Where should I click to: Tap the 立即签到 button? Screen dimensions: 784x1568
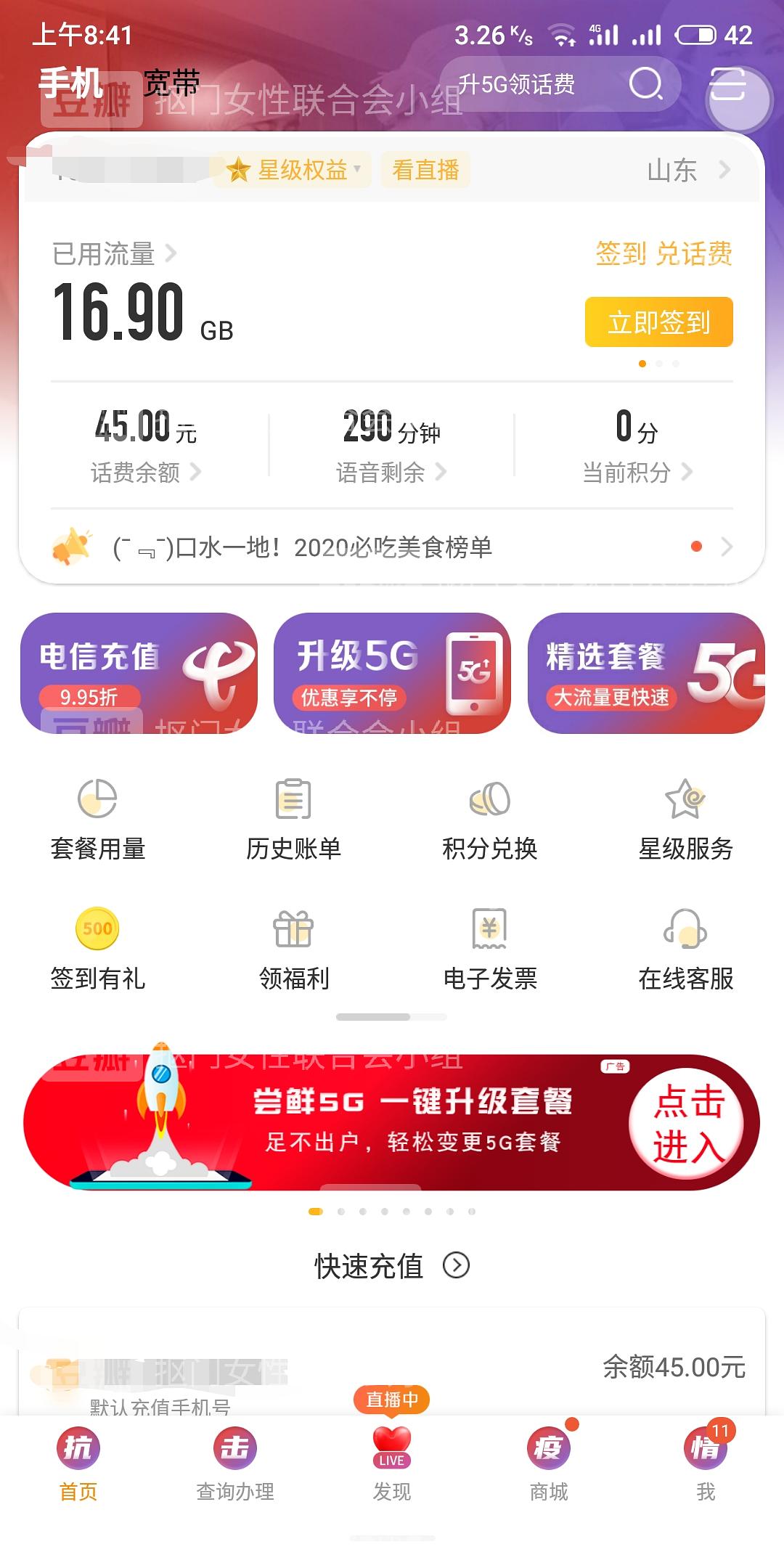(x=659, y=322)
